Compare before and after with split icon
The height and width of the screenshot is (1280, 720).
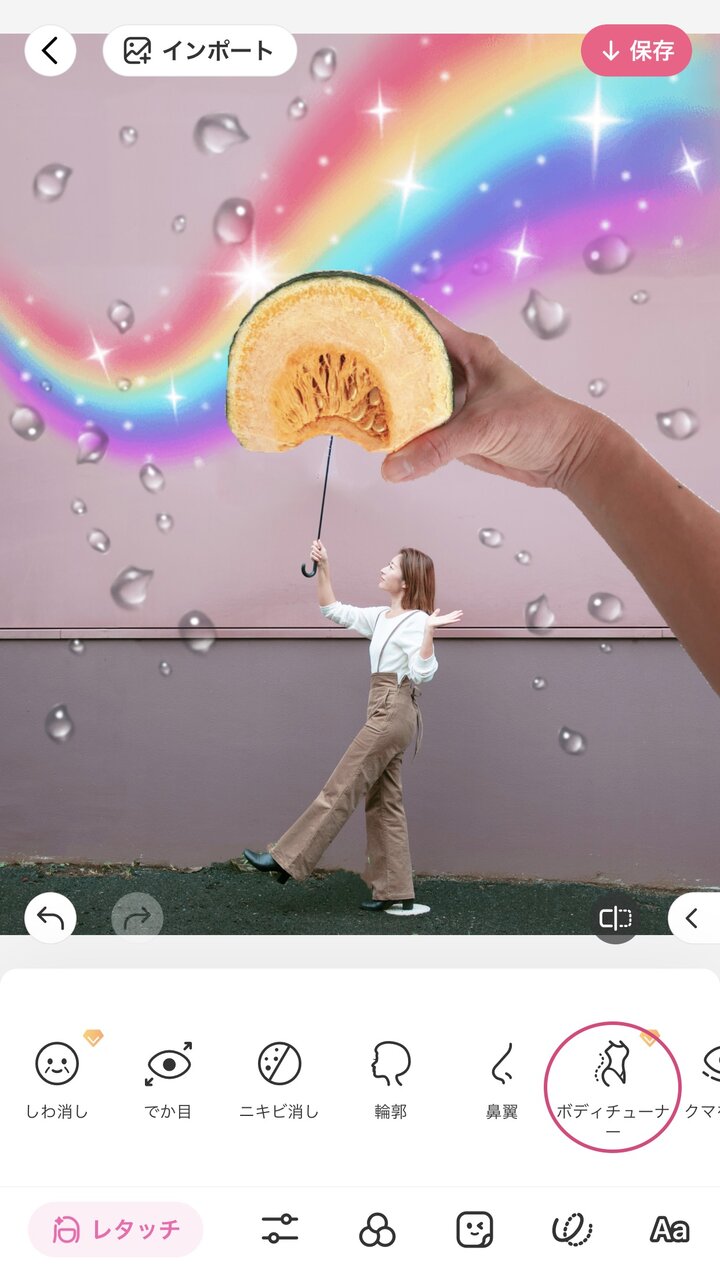[615, 918]
